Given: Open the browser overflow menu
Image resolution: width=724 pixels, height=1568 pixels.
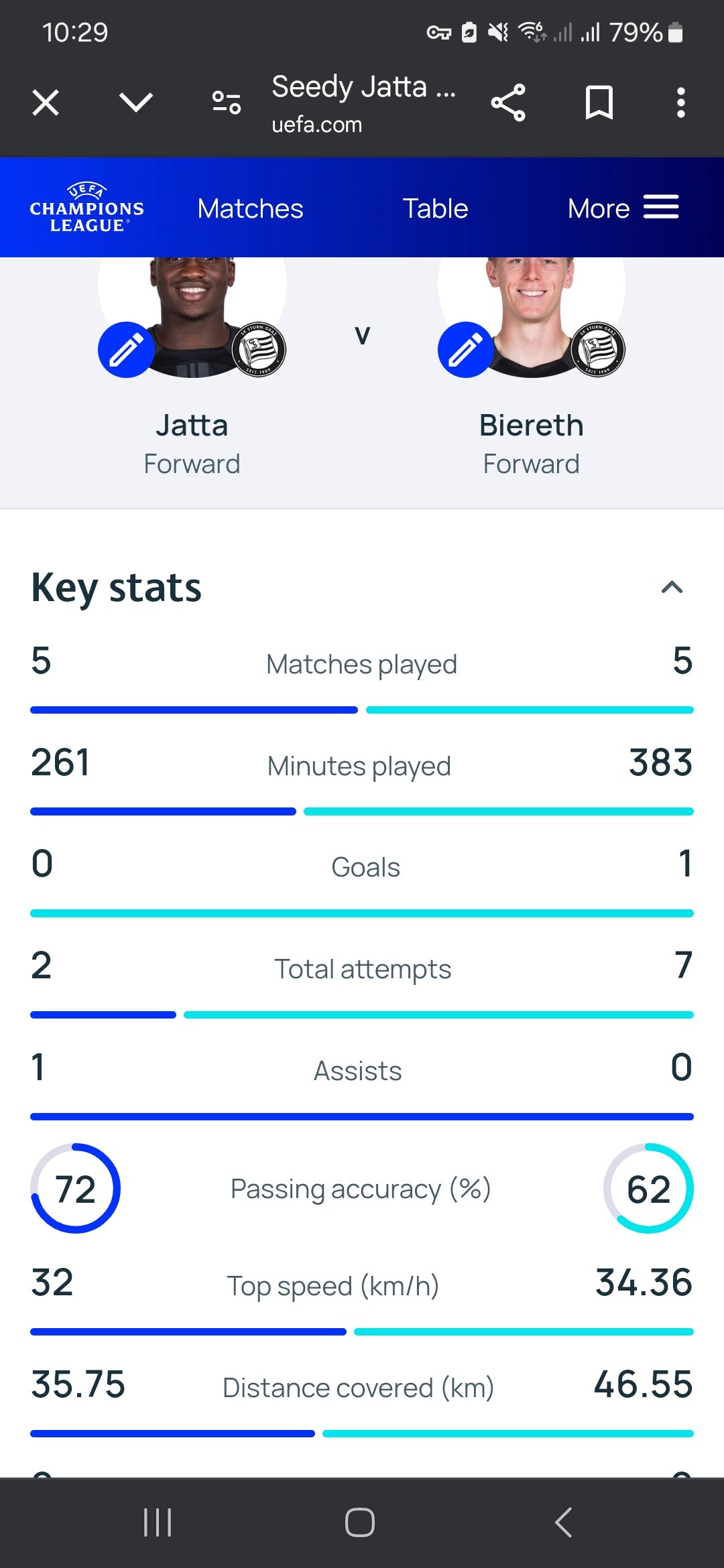Looking at the screenshot, I should [681, 103].
